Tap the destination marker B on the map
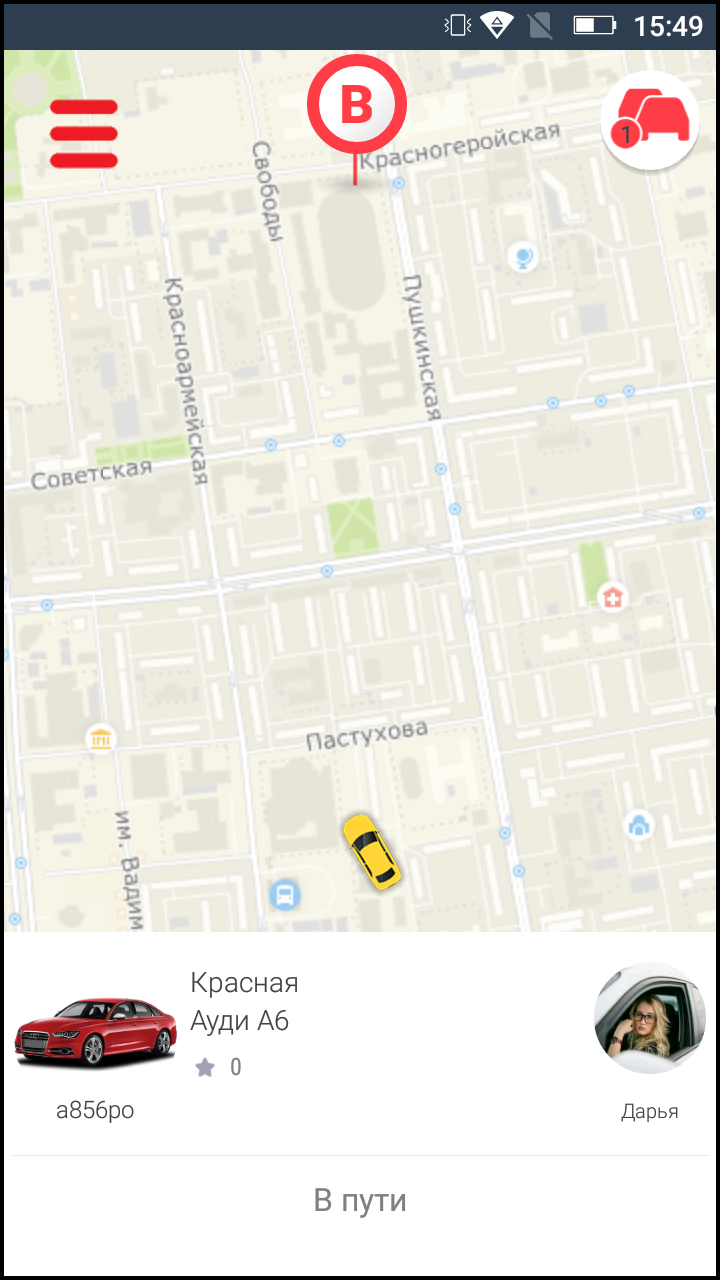Screen dimensions: 720x1280 pos(356,105)
